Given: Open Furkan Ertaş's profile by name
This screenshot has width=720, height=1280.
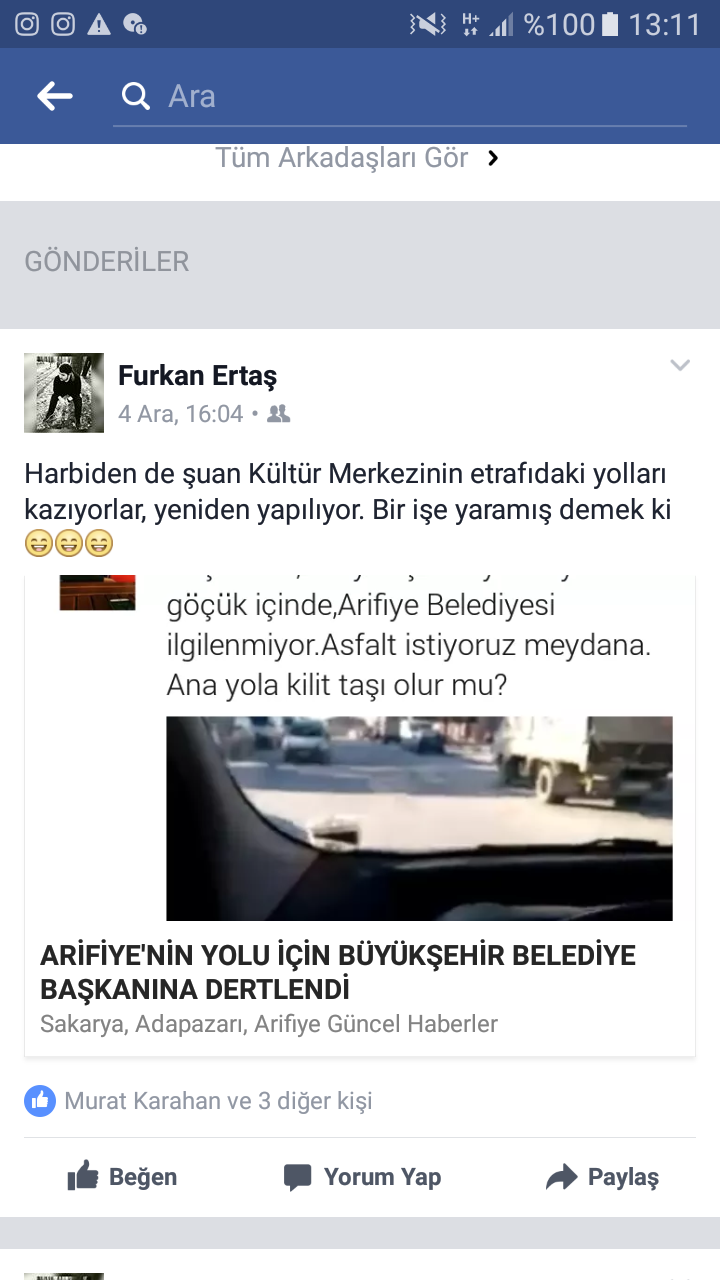Looking at the screenshot, I should [x=197, y=376].
